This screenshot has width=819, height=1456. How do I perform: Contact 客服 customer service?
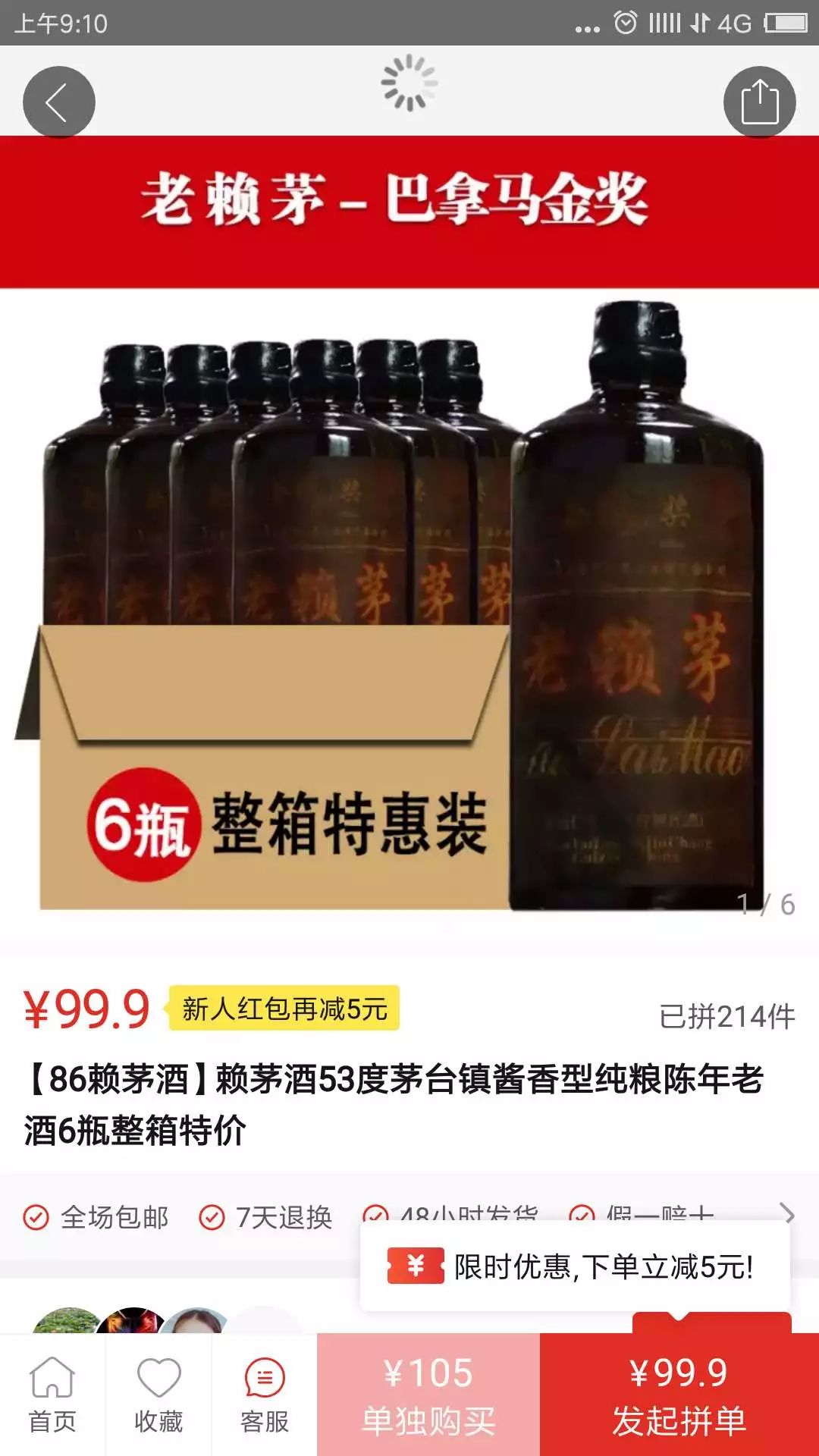click(x=265, y=1395)
